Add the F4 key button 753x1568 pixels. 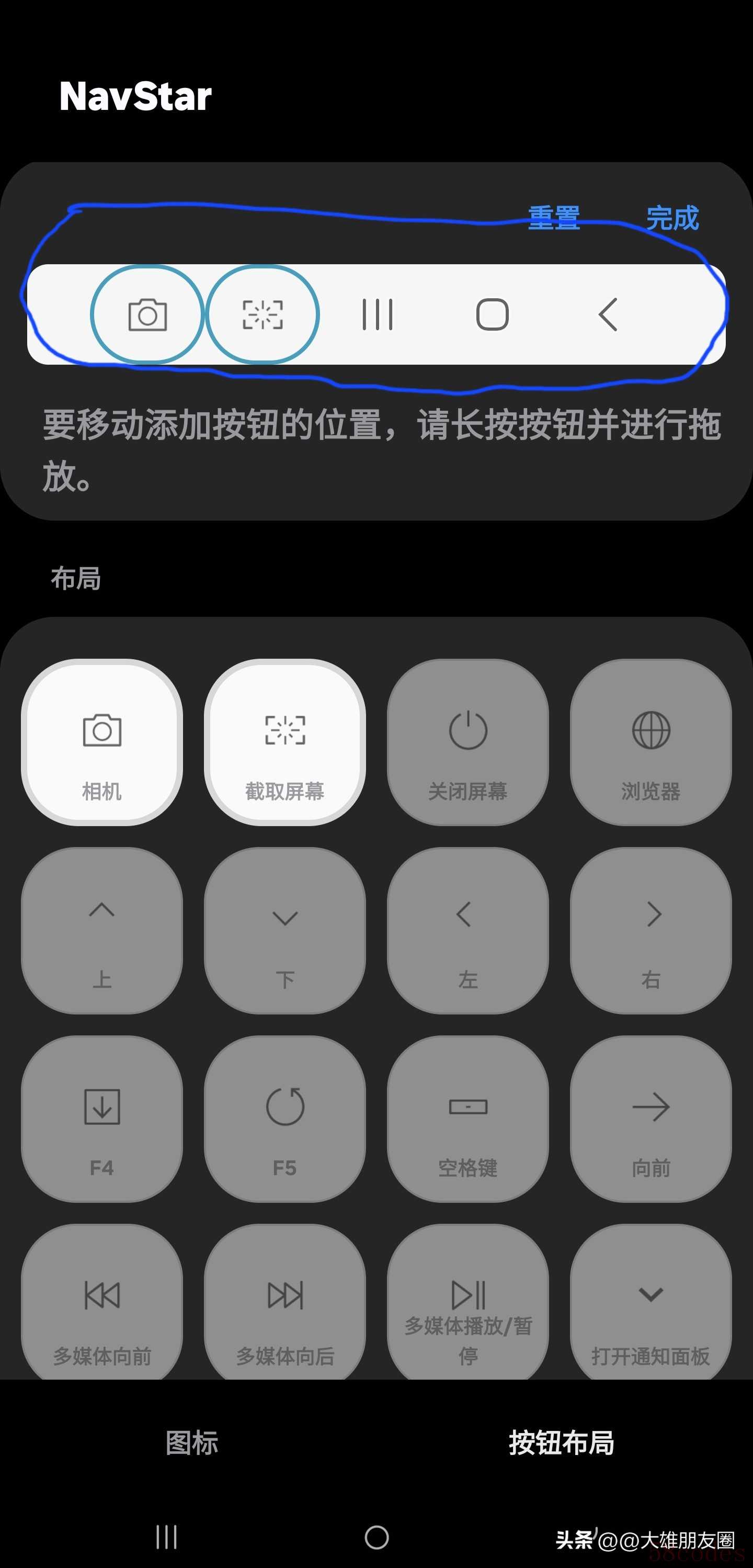point(101,1119)
